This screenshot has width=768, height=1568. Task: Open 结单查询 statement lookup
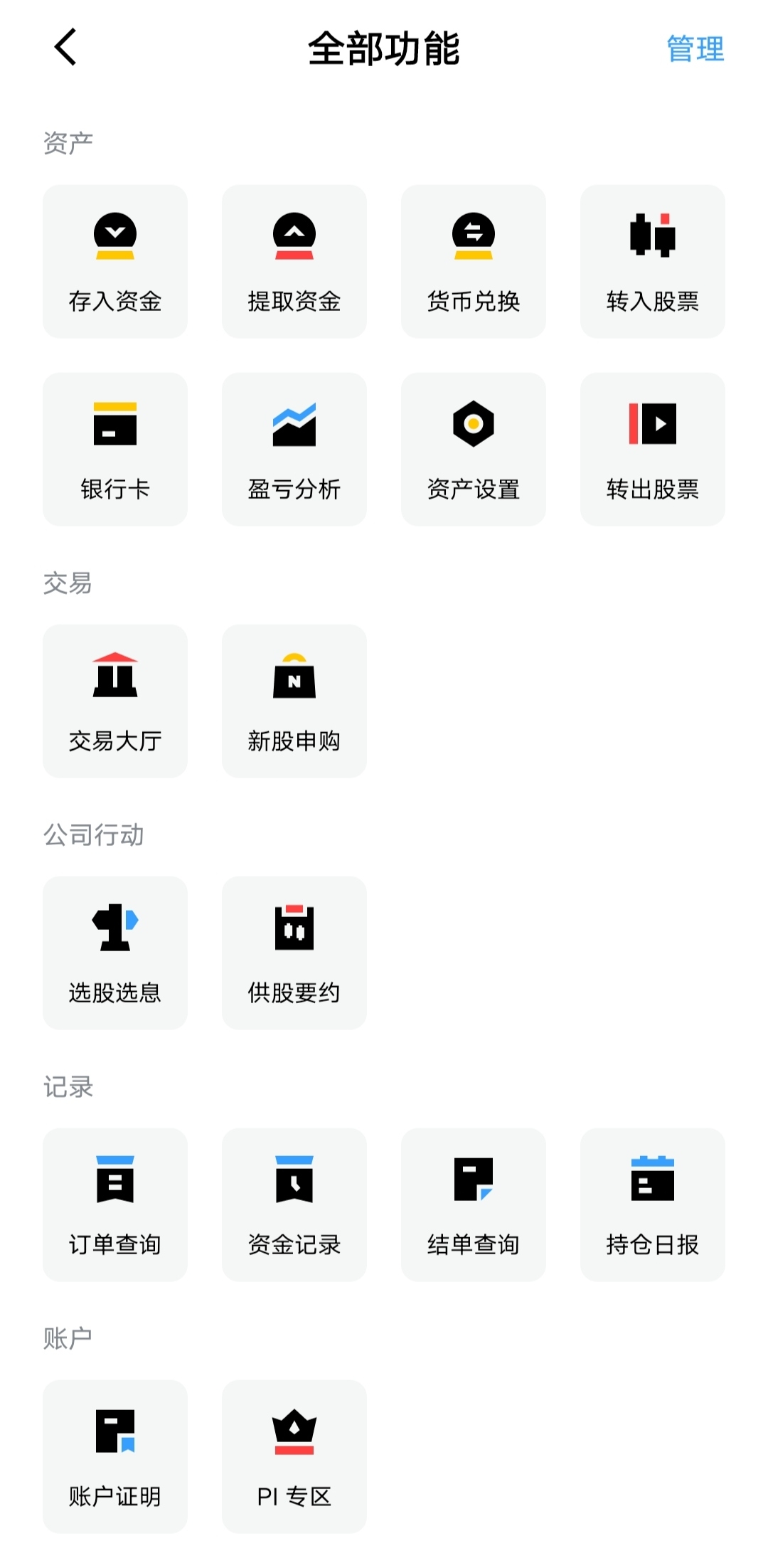click(x=474, y=1205)
